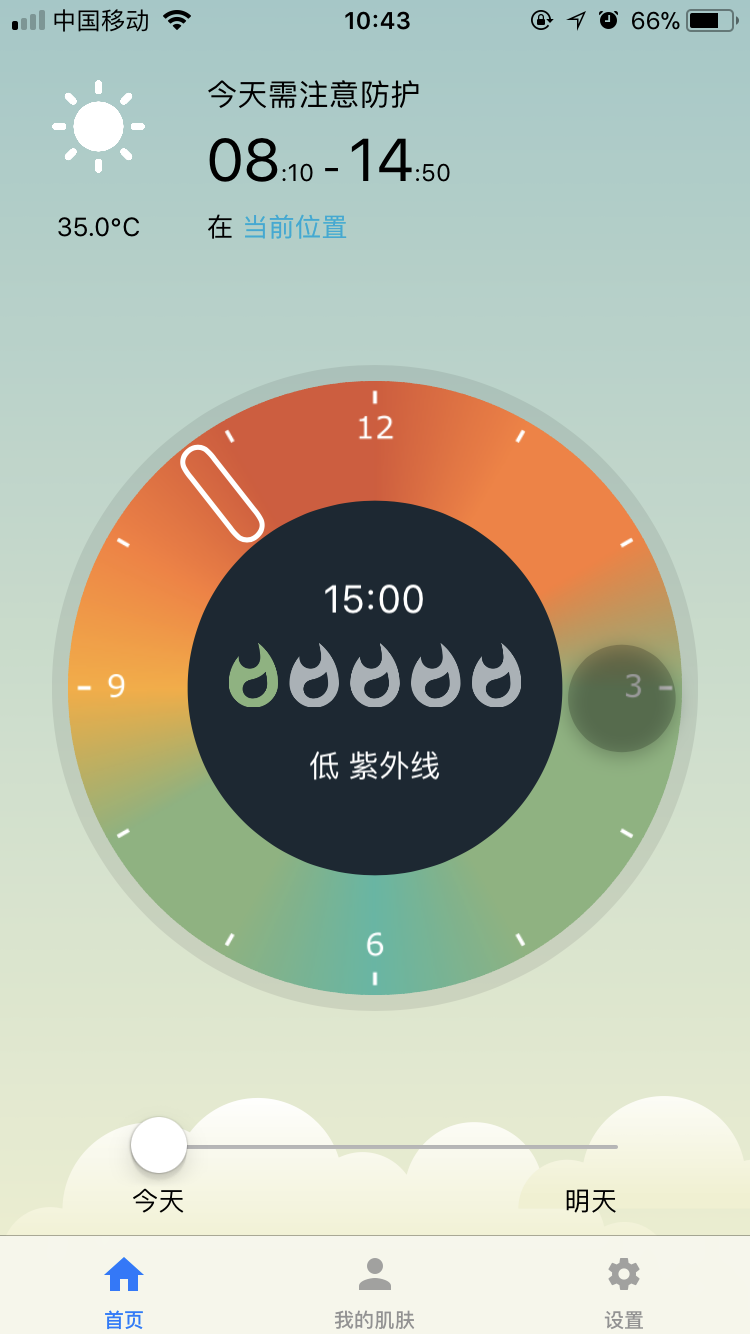Screen dimensions: 750x1334
Task: Tap the 今天/明天 day slider handle
Action: tap(159, 1145)
